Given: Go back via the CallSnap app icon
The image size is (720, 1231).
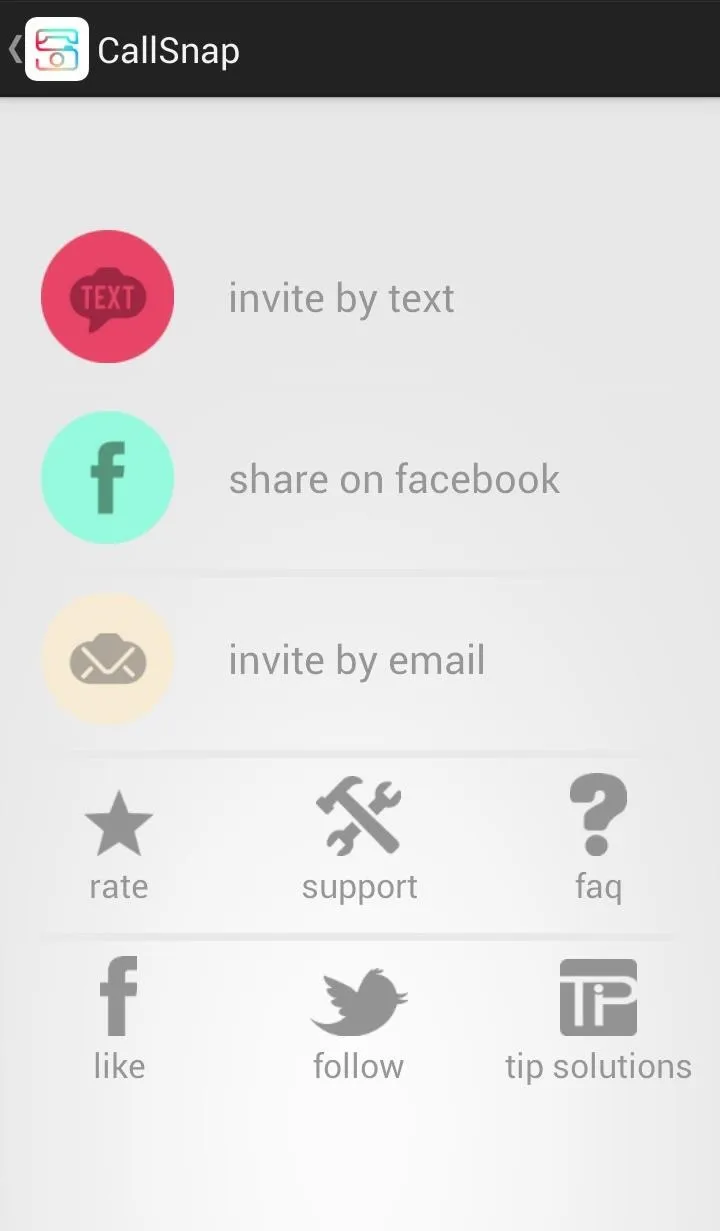Looking at the screenshot, I should (x=56, y=49).
